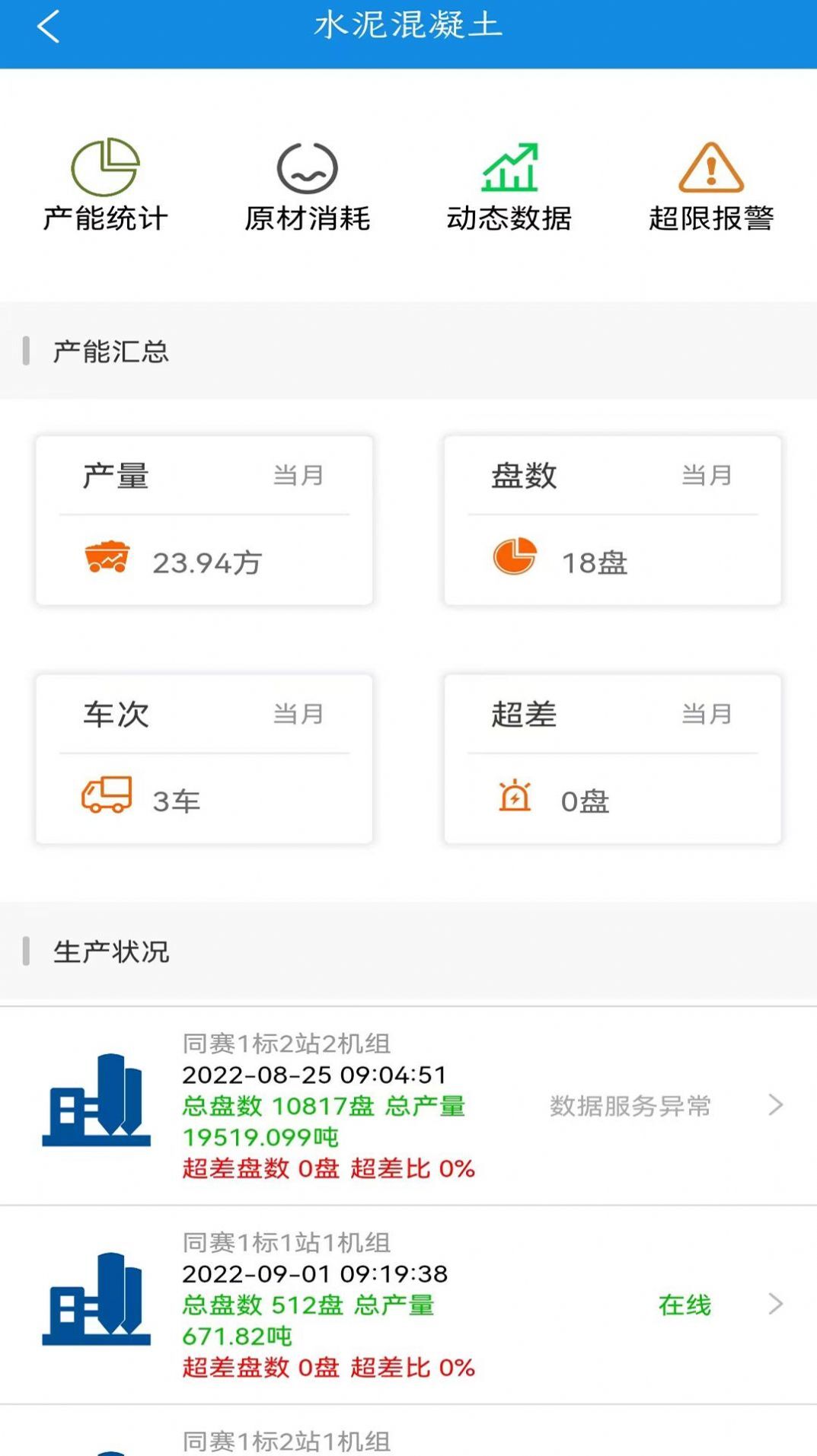
Task: Expand details for 同赛1标2站2机组 via chevron
Action: coord(777,1106)
